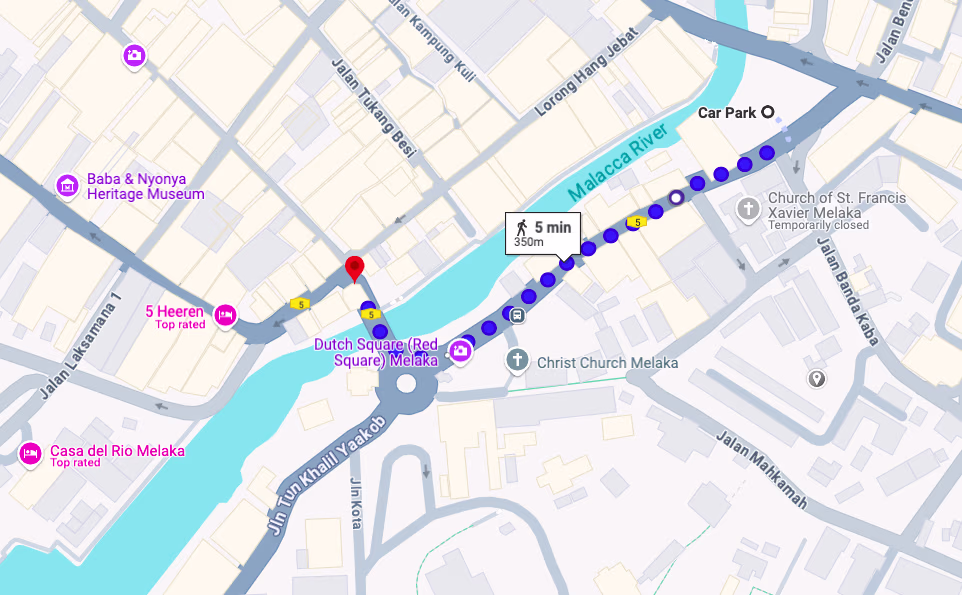Open Casa del Rio Melaka hotel marker
The image size is (962, 595).
[x=30, y=453]
